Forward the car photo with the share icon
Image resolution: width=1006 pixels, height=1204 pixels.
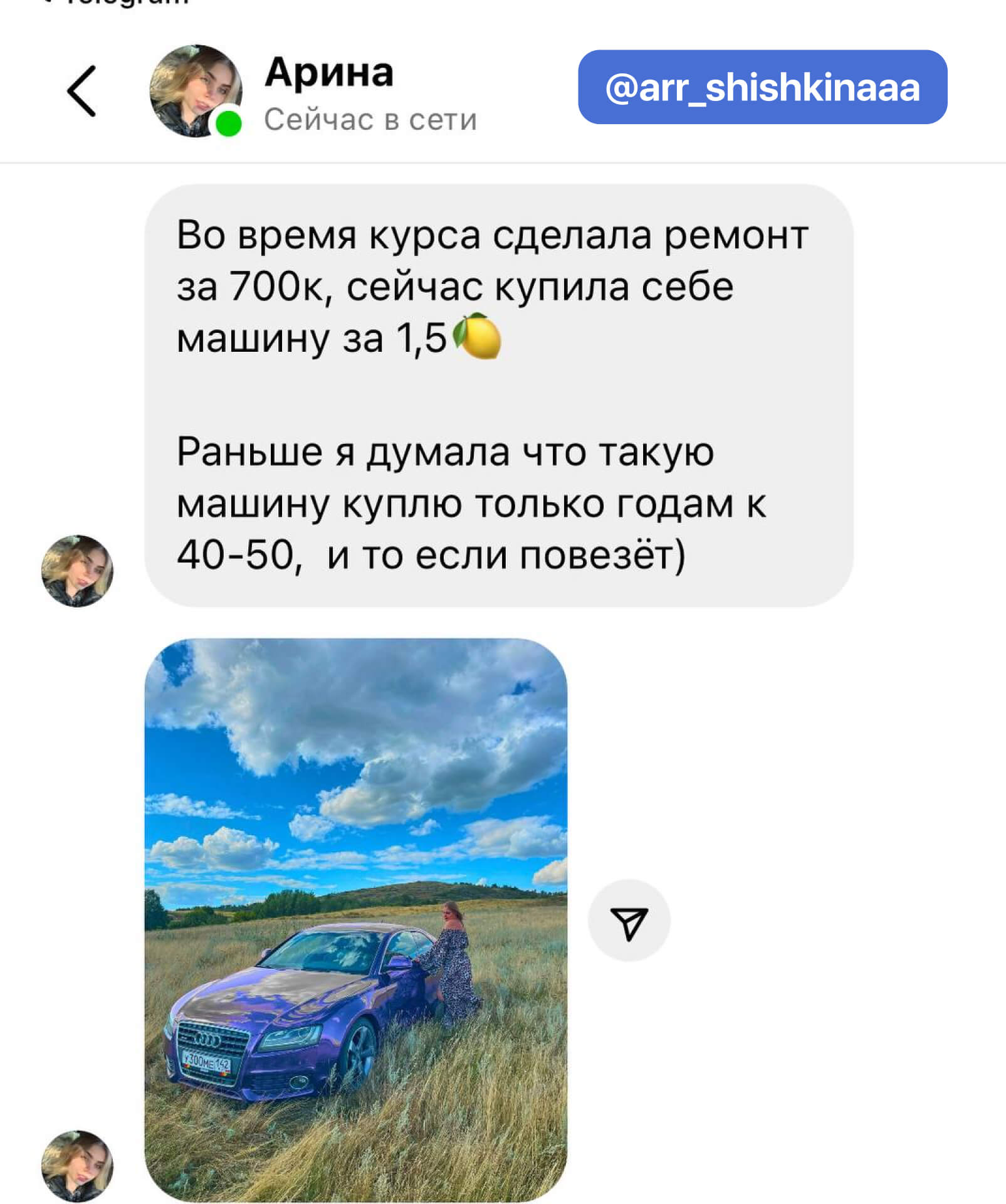629,921
